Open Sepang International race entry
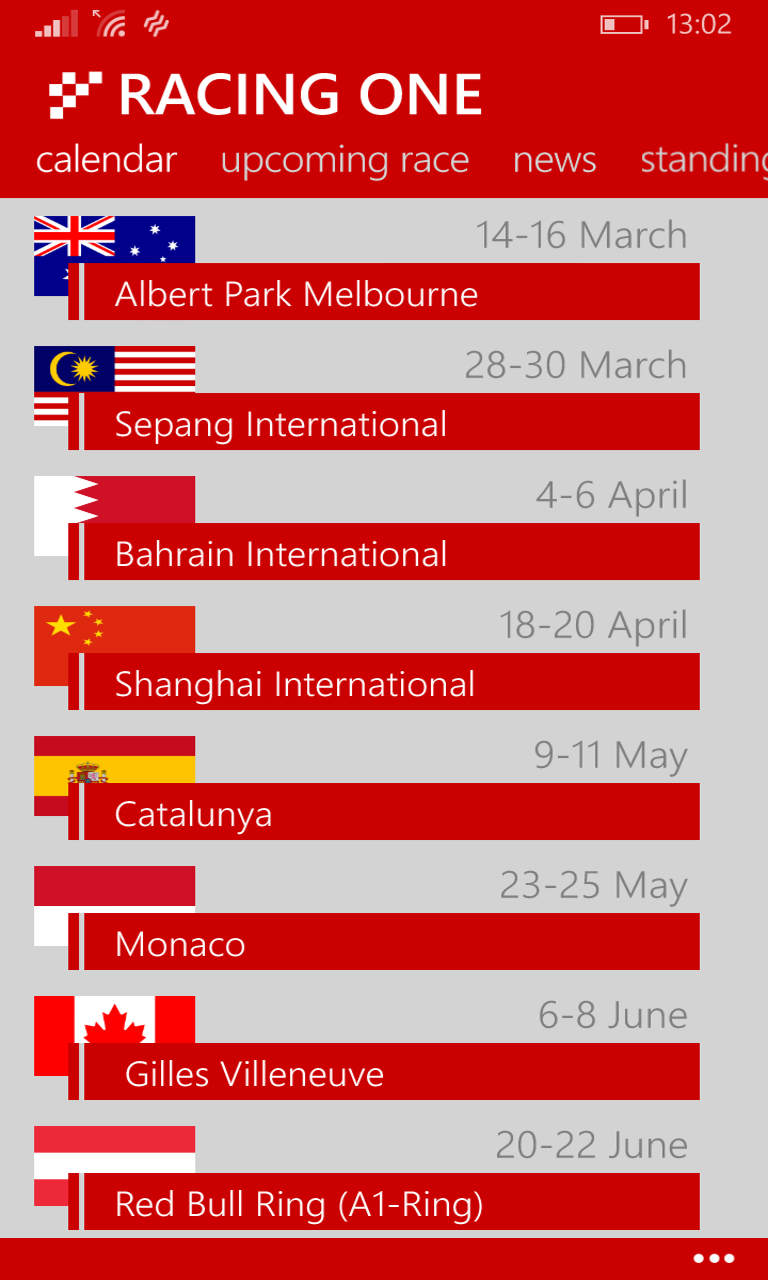The width and height of the screenshot is (768, 1280). click(x=367, y=398)
